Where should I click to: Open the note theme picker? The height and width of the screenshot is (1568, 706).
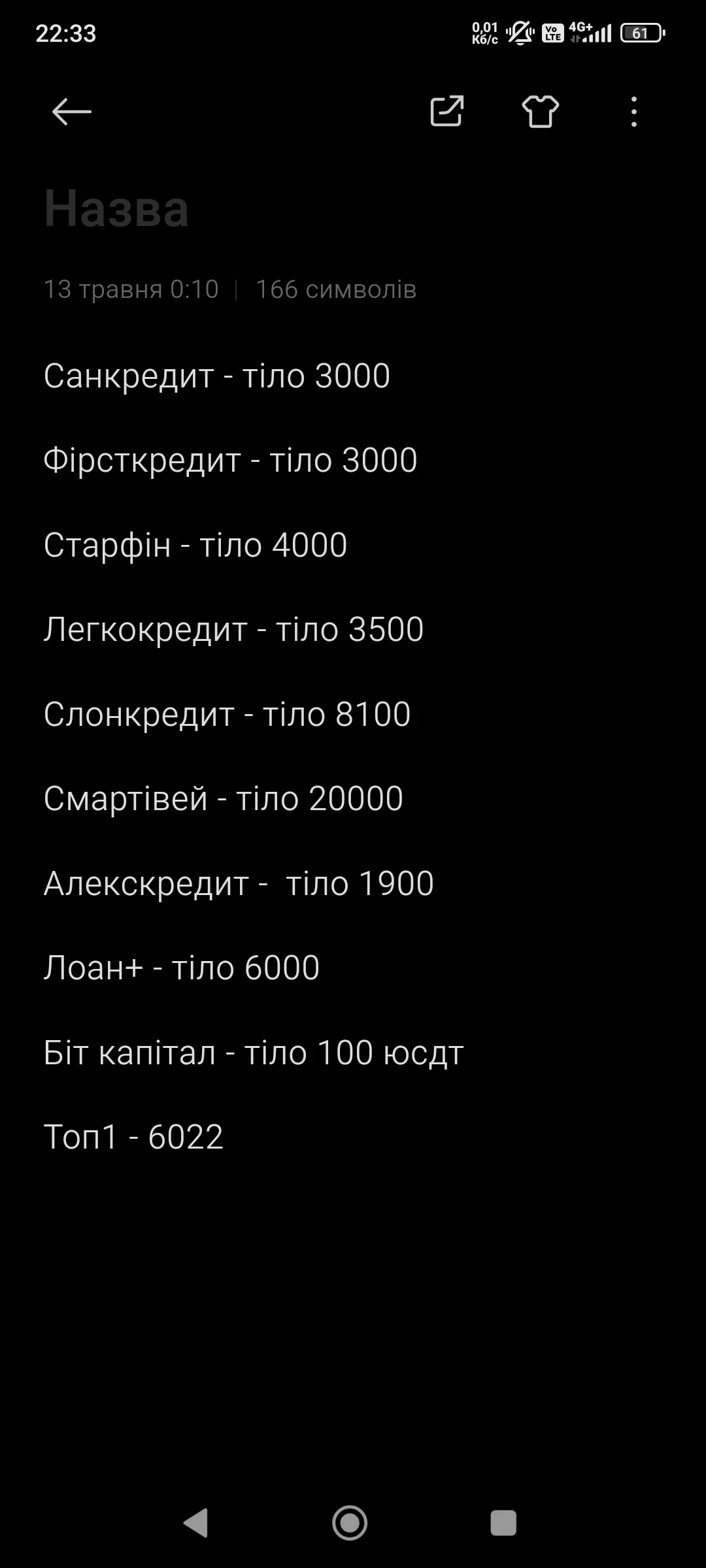[541, 111]
